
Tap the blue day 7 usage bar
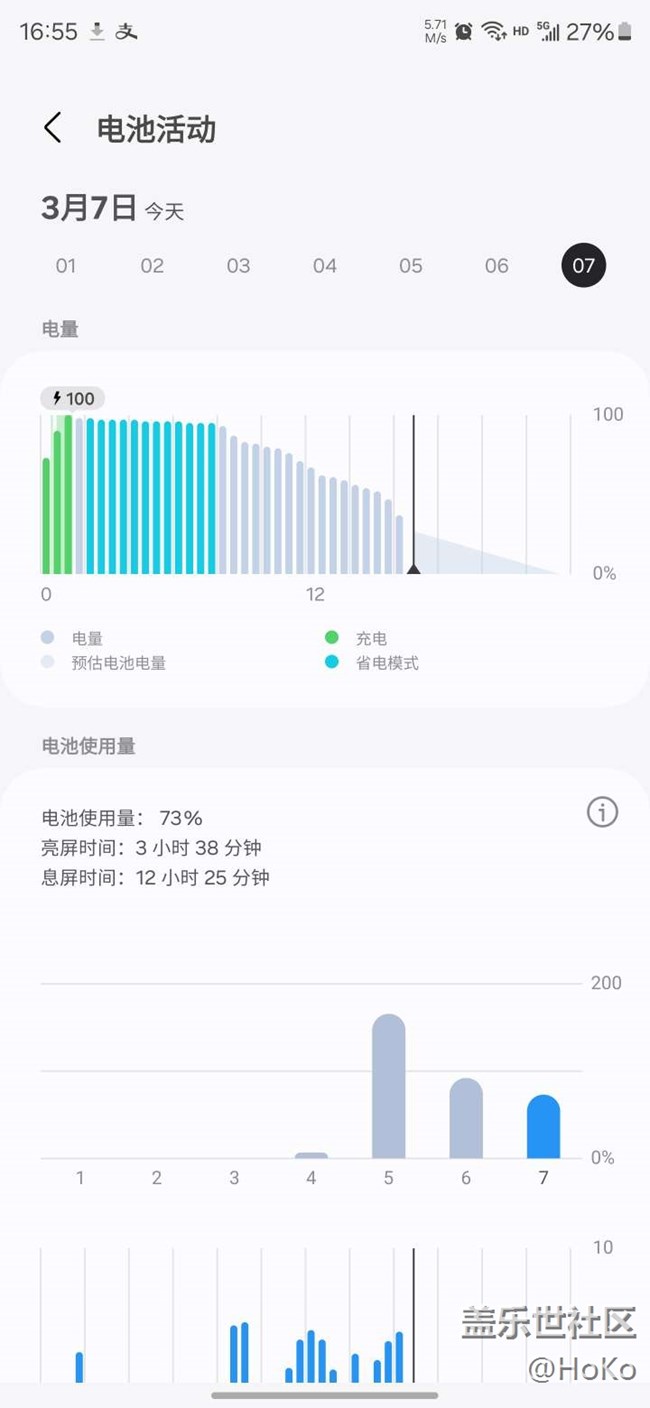(543, 1126)
